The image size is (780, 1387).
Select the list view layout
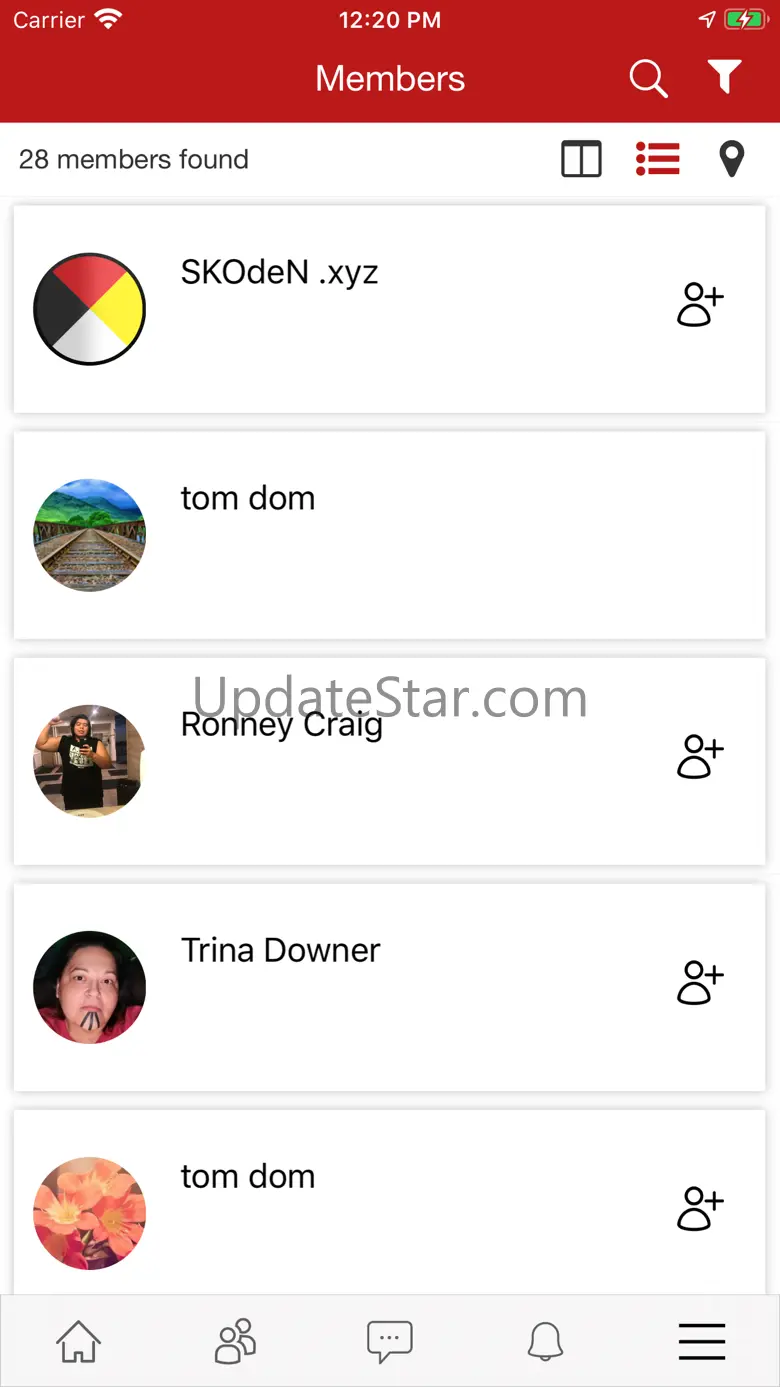click(657, 159)
